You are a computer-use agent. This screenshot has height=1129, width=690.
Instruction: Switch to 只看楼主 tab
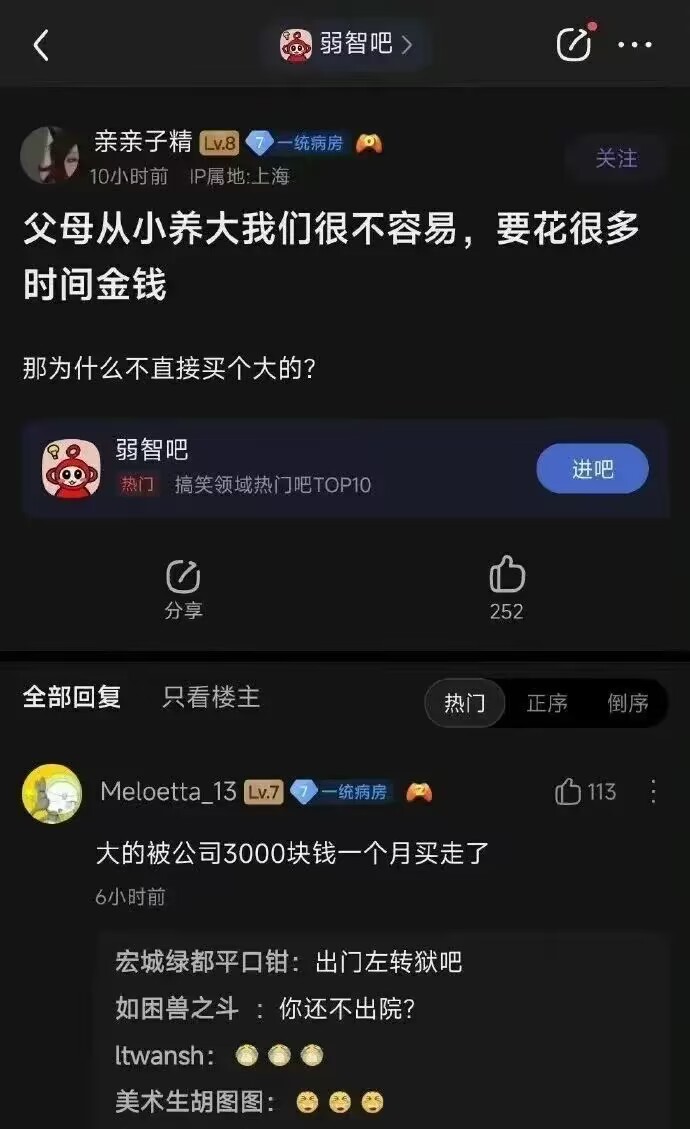coord(211,697)
